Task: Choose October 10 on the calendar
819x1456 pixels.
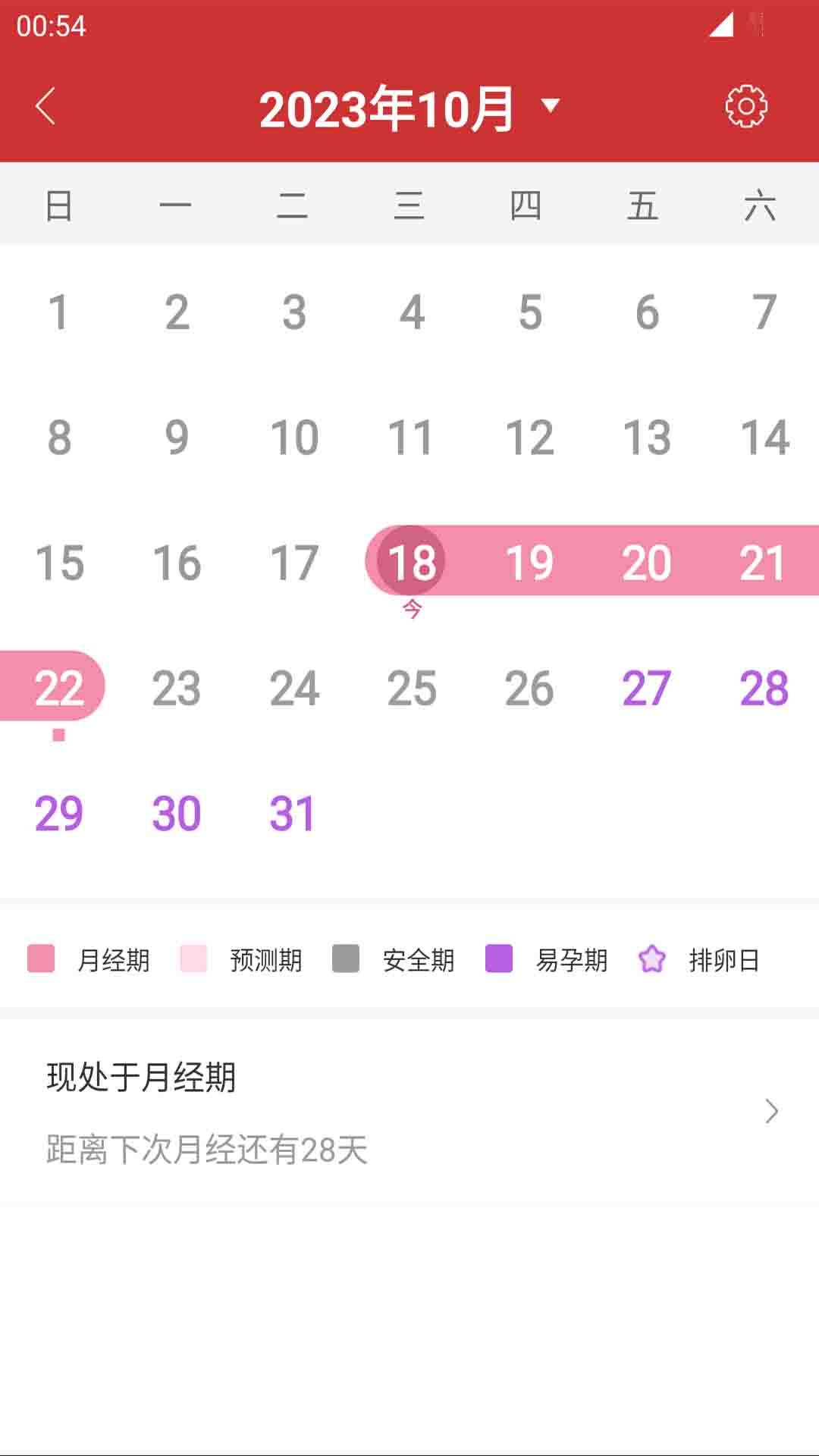Action: point(294,438)
